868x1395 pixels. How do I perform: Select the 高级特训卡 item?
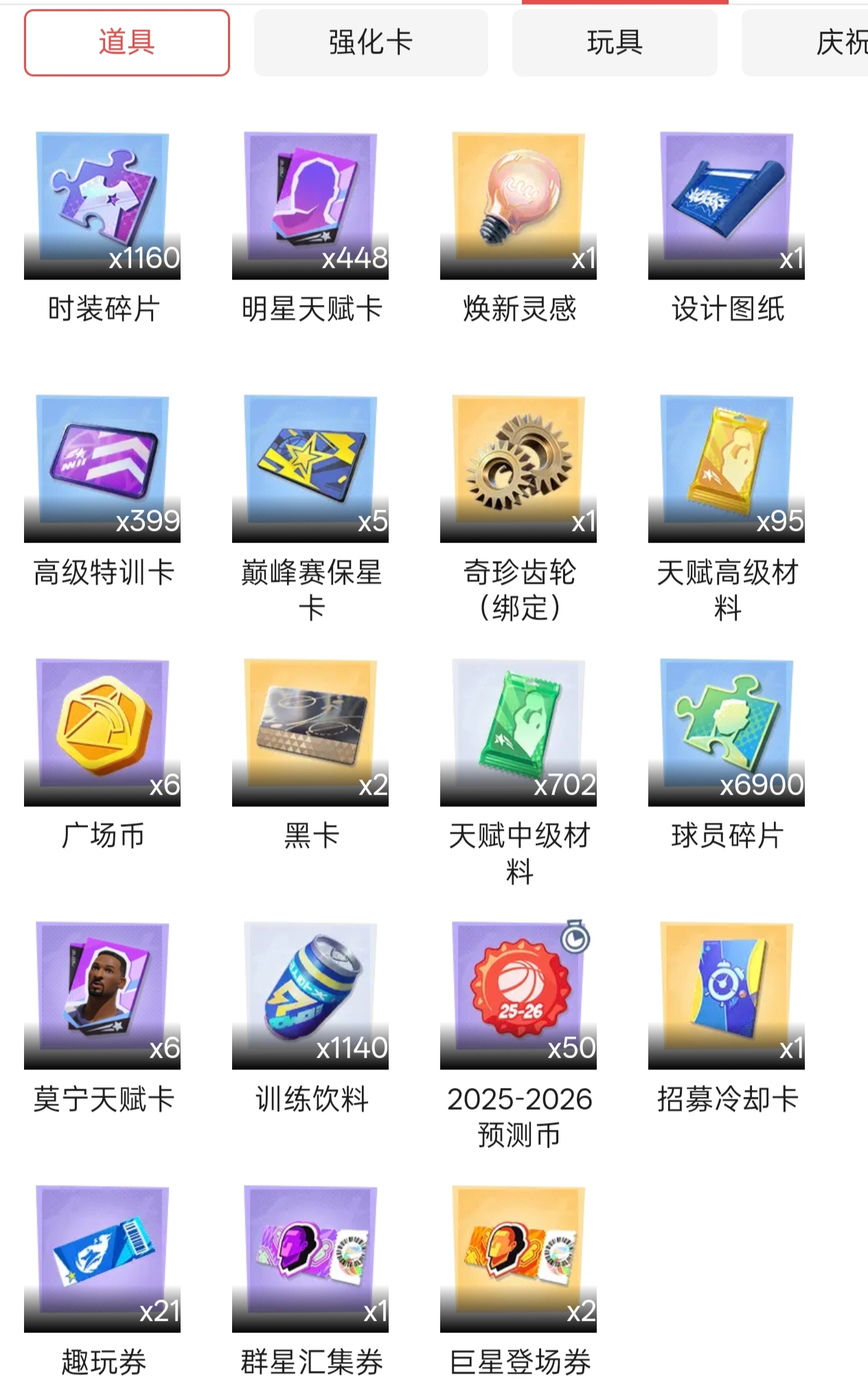tap(102, 468)
